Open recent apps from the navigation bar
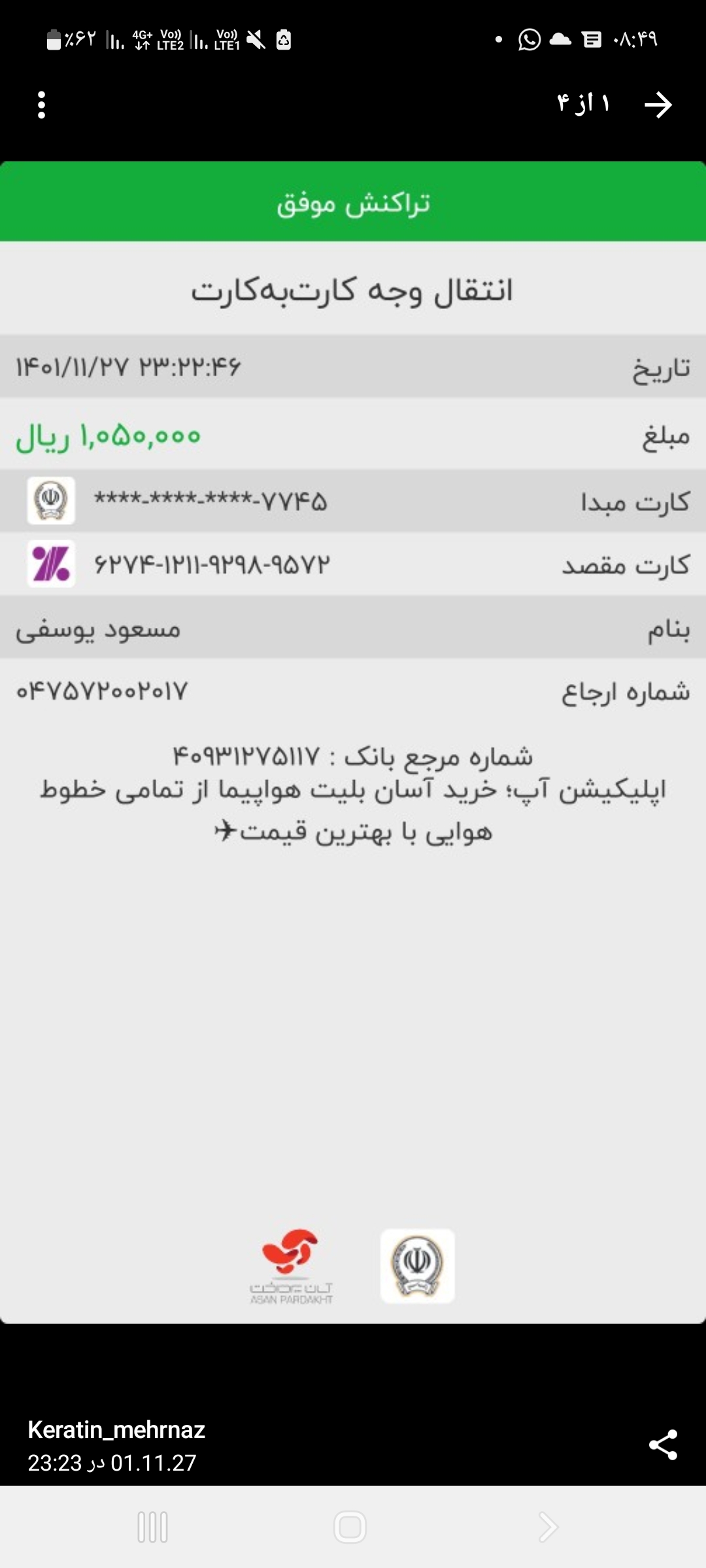706x1568 pixels. tap(153, 1527)
